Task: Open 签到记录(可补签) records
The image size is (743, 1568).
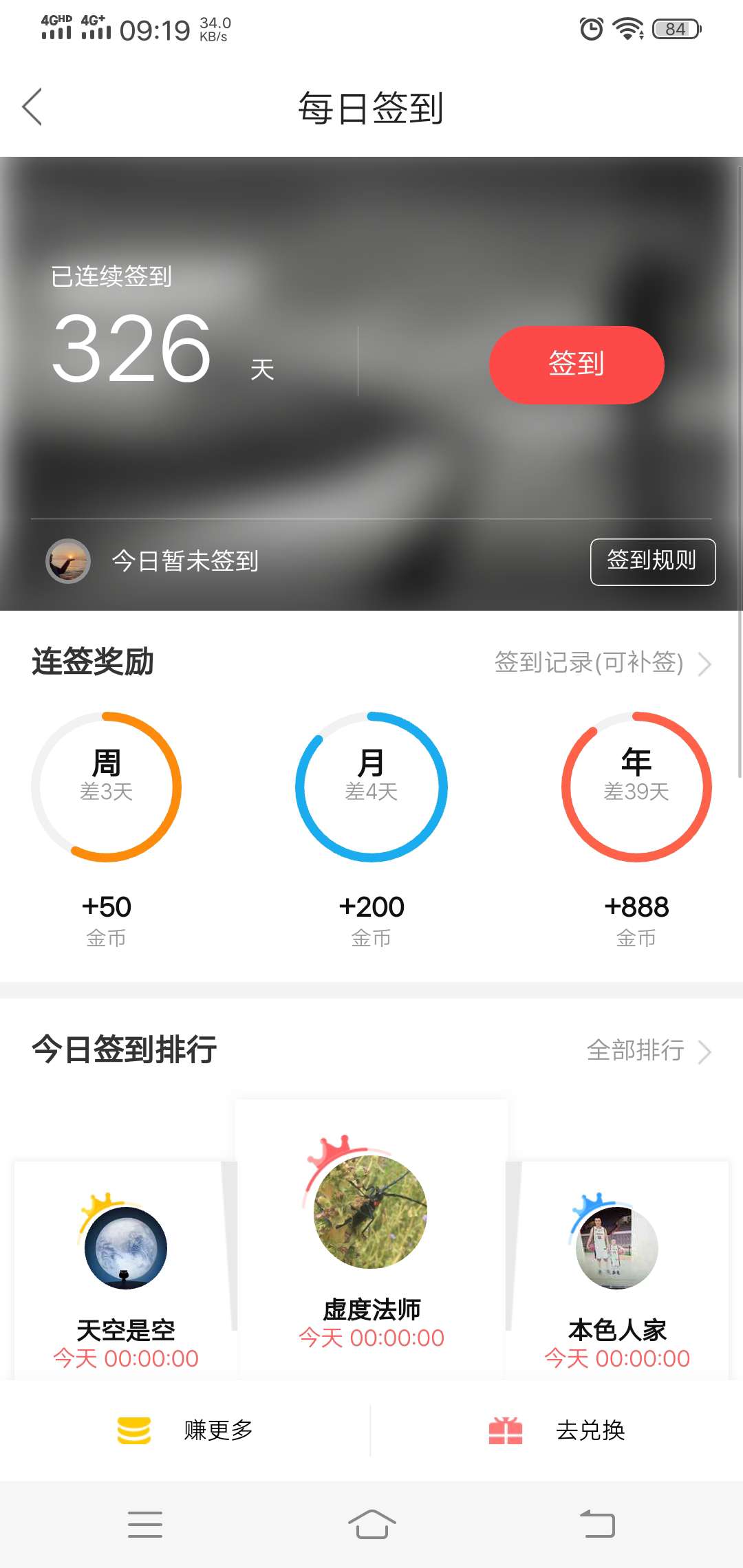Action: click(603, 663)
